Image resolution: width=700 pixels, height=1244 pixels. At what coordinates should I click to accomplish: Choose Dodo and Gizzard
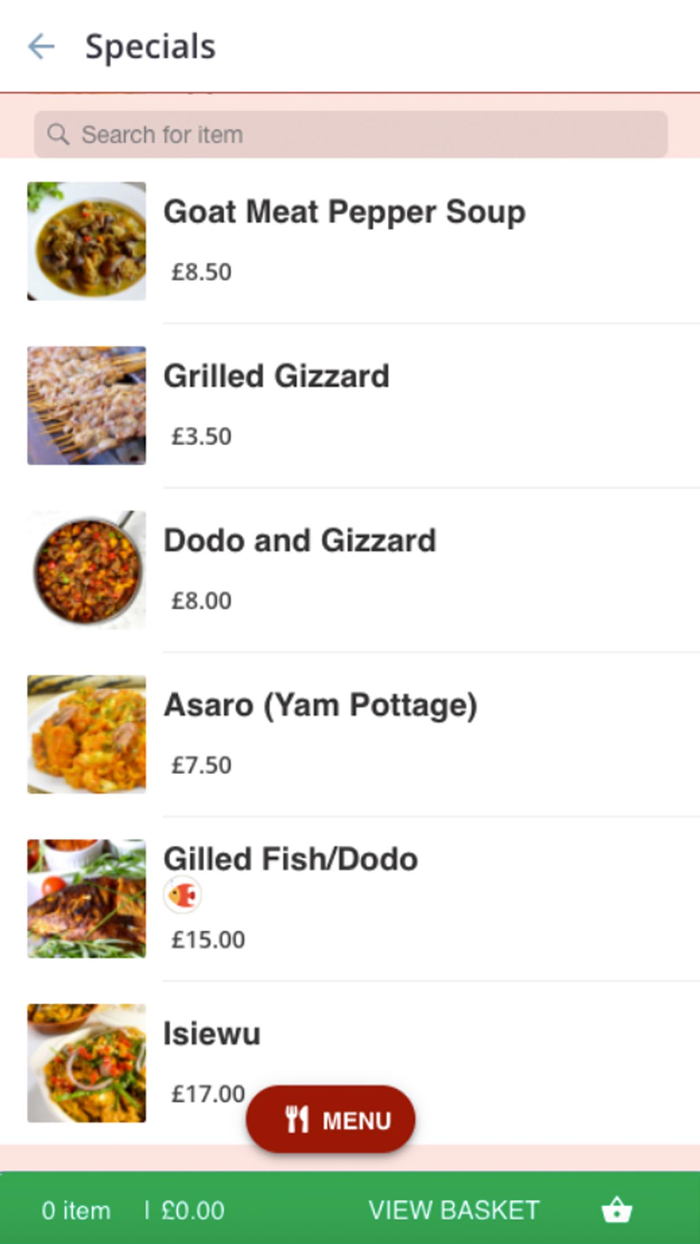point(300,540)
